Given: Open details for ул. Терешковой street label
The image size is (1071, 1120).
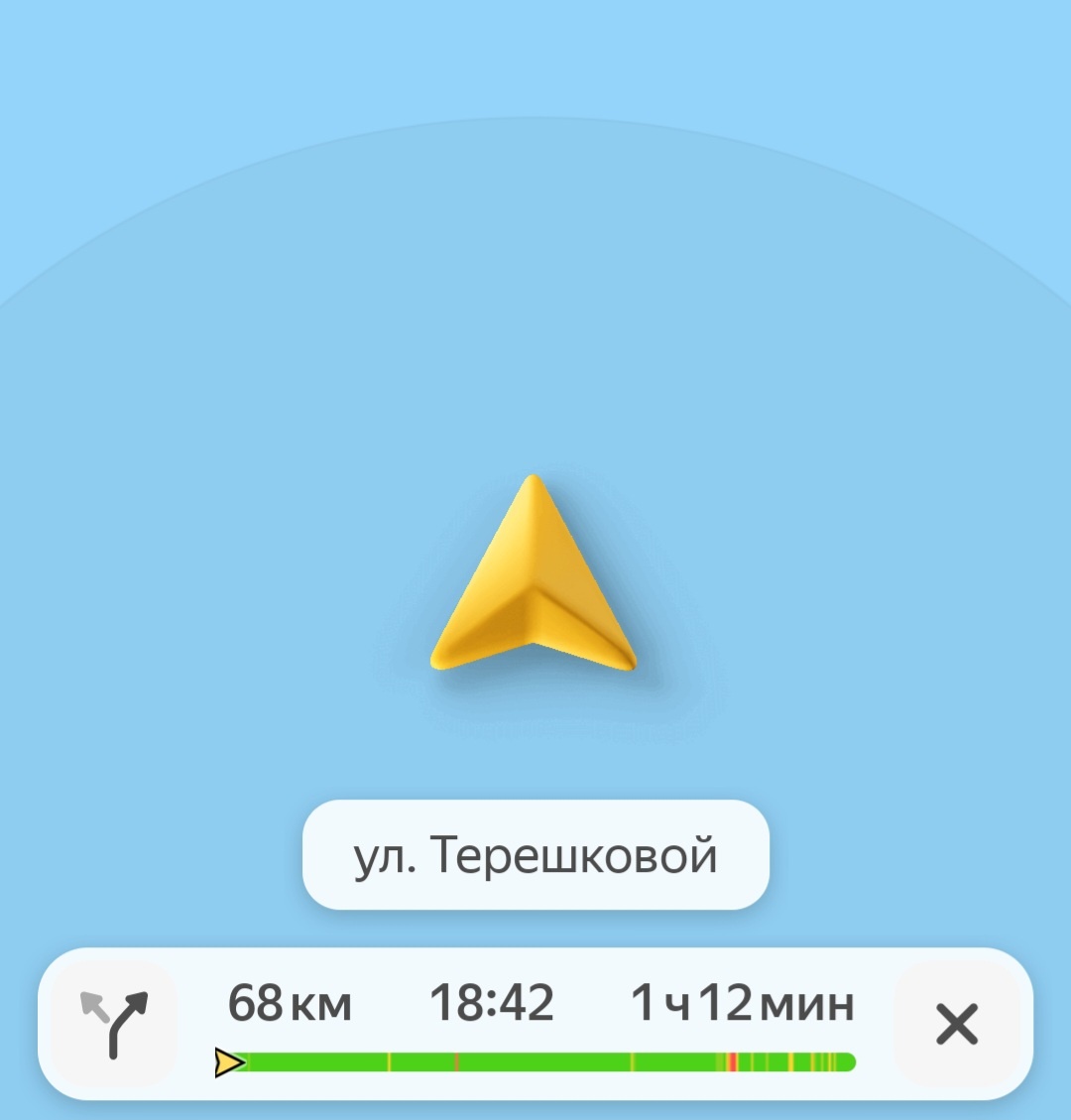Looking at the screenshot, I should click(x=535, y=857).
